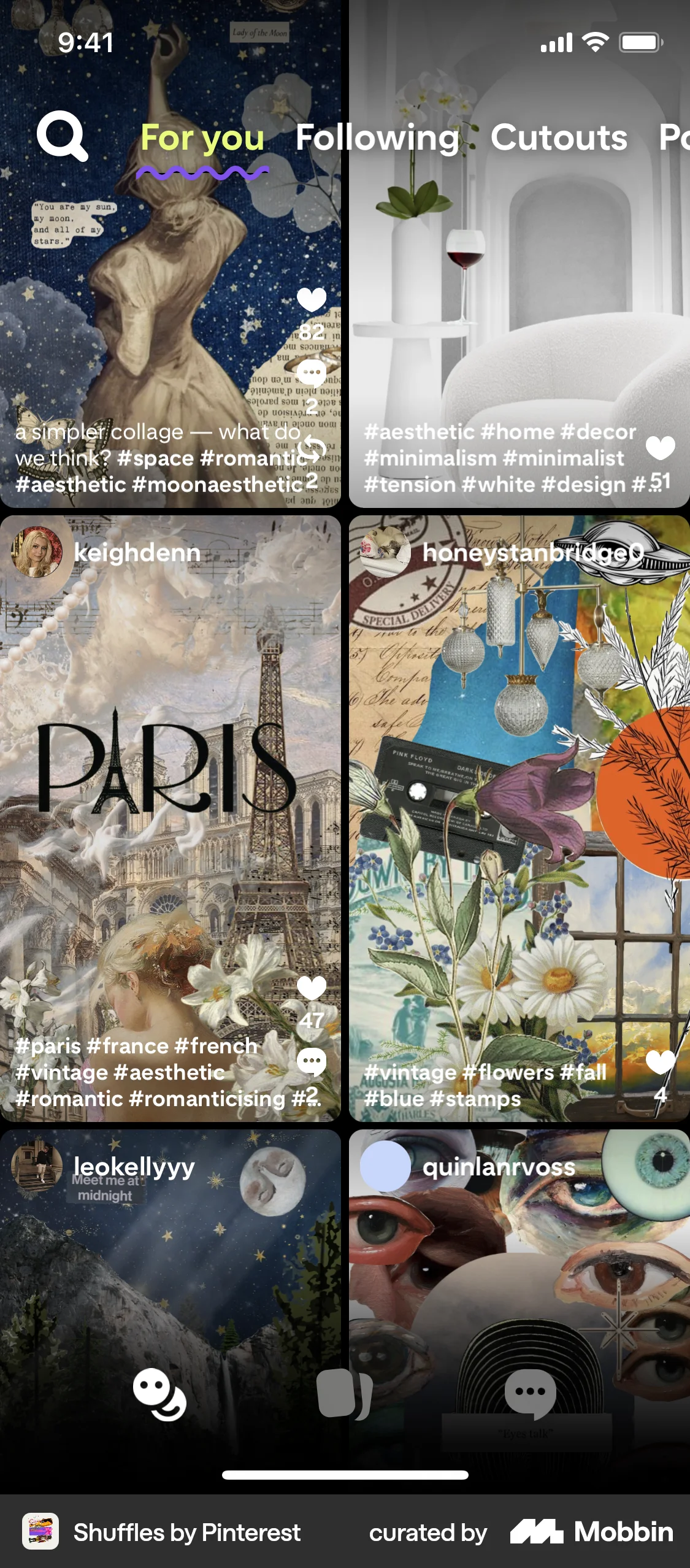Screen dimensions: 690x1568
Task: Comment on the star collage post
Action: (312, 374)
